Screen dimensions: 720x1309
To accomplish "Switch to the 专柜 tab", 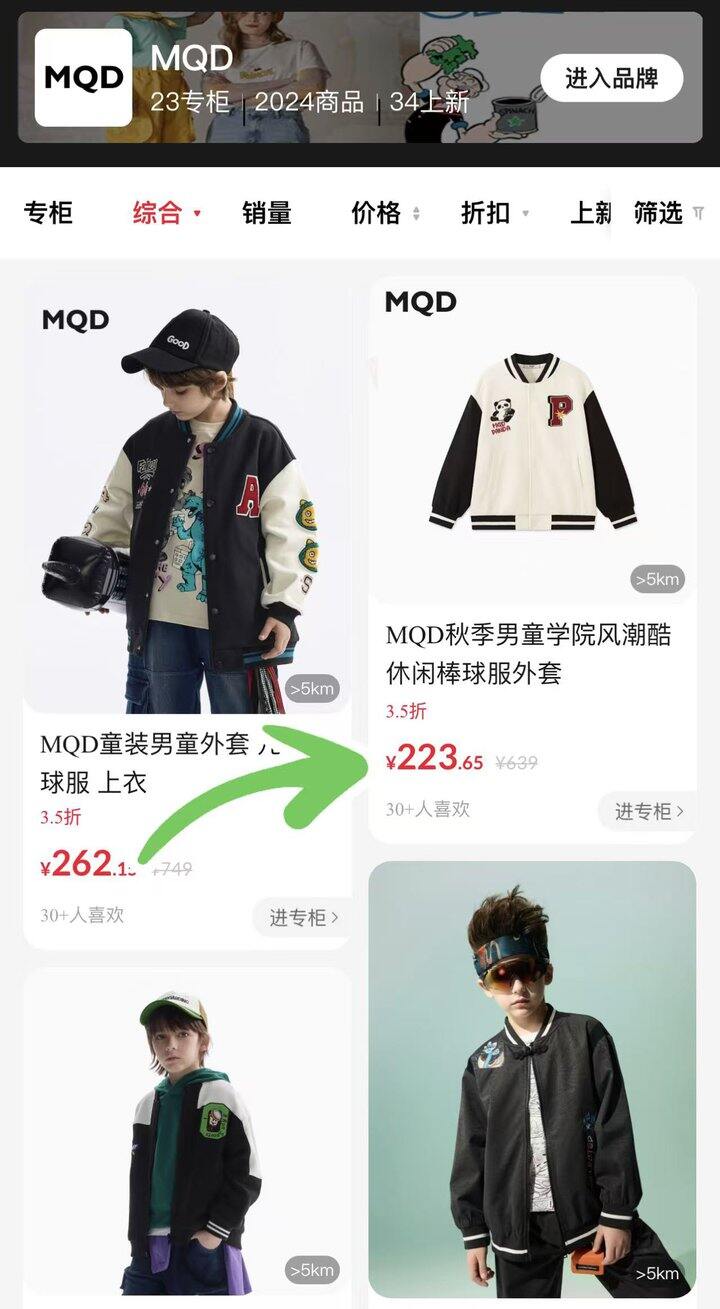I will [x=48, y=213].
